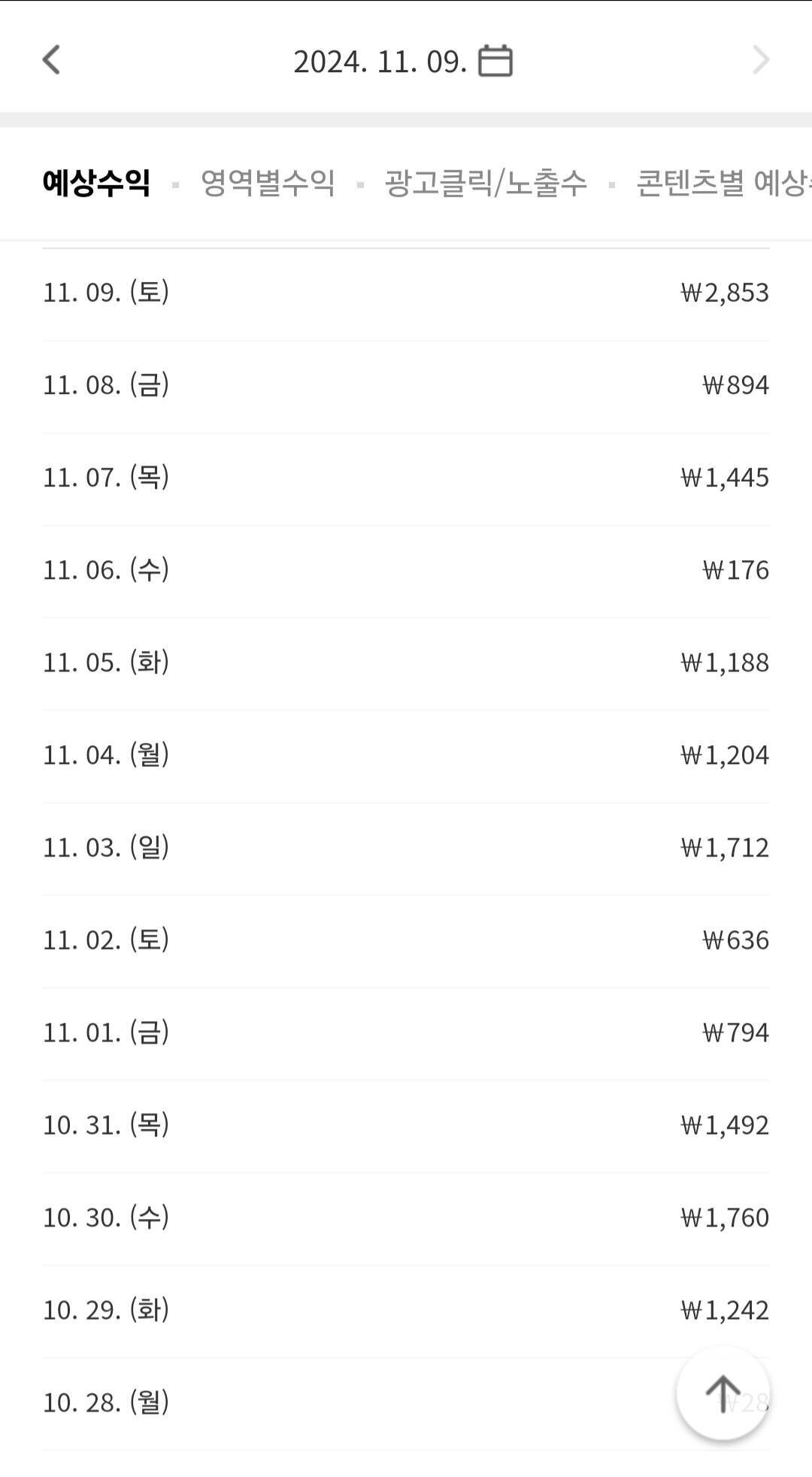This screenshot has width=812, height=1477.
Task: Select the 예상수익 tab
Action: click(x=96, y=183)
